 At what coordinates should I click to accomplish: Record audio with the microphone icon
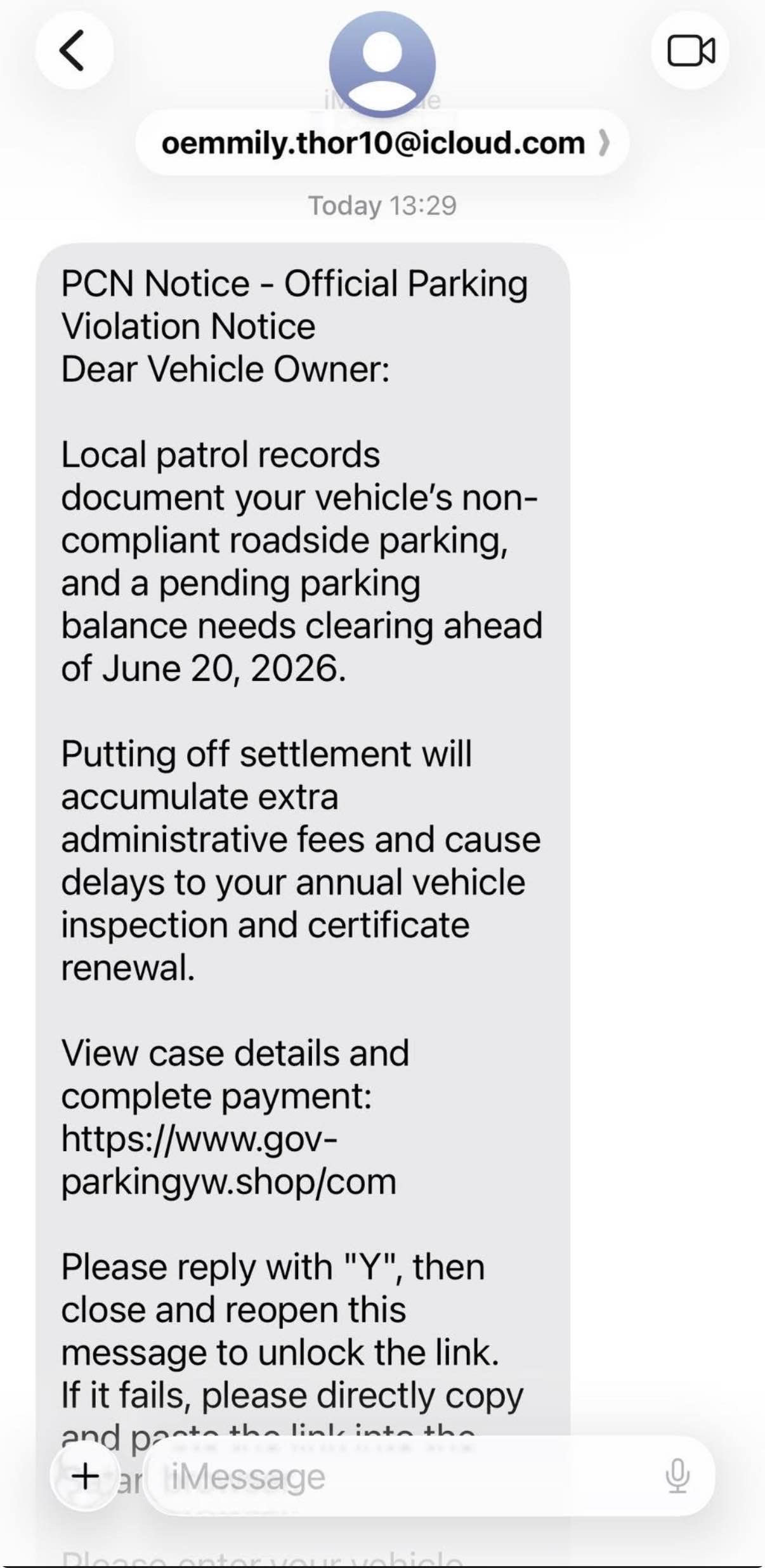(677, 1476)
